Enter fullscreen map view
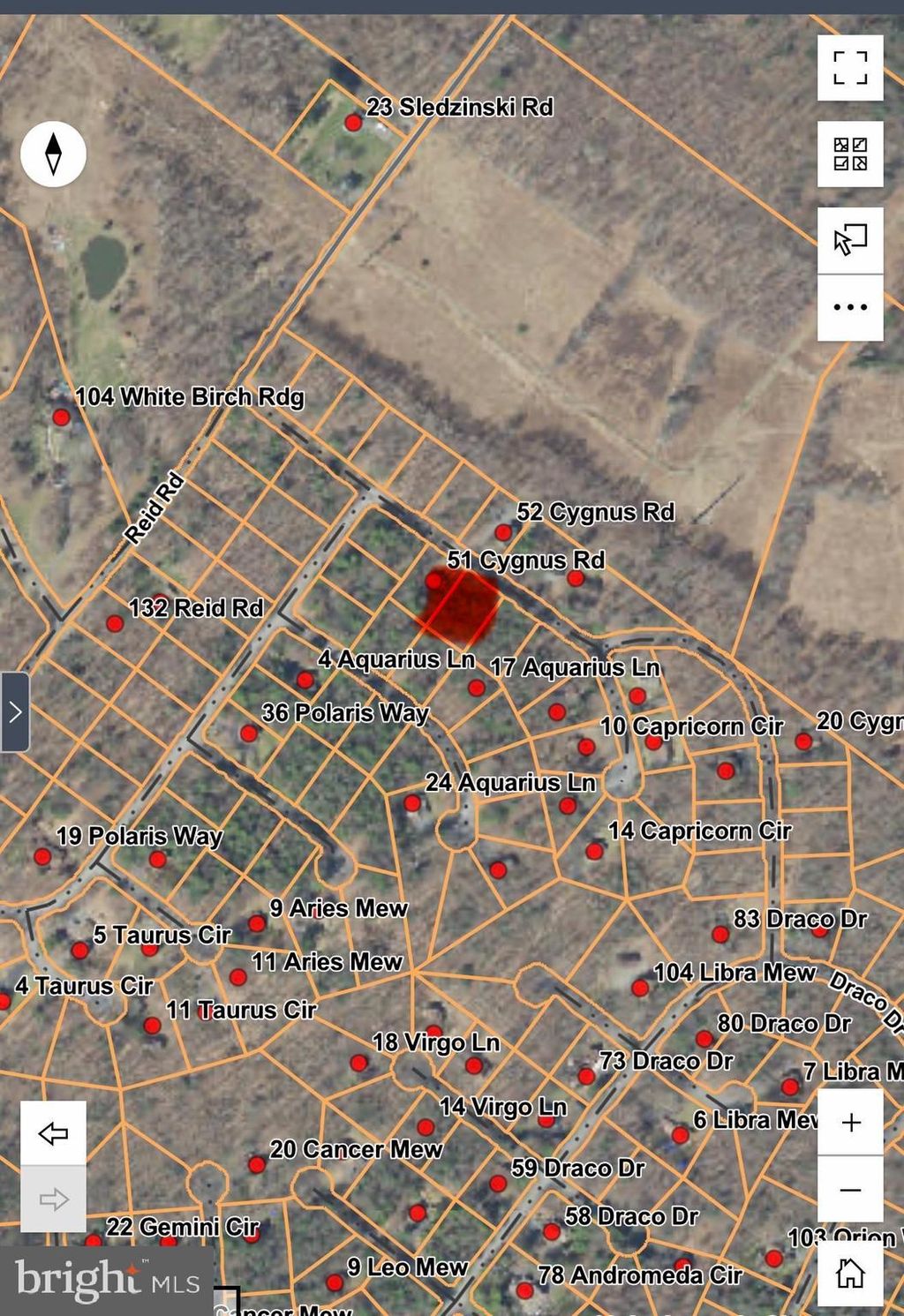 click(x=850, y=68)
